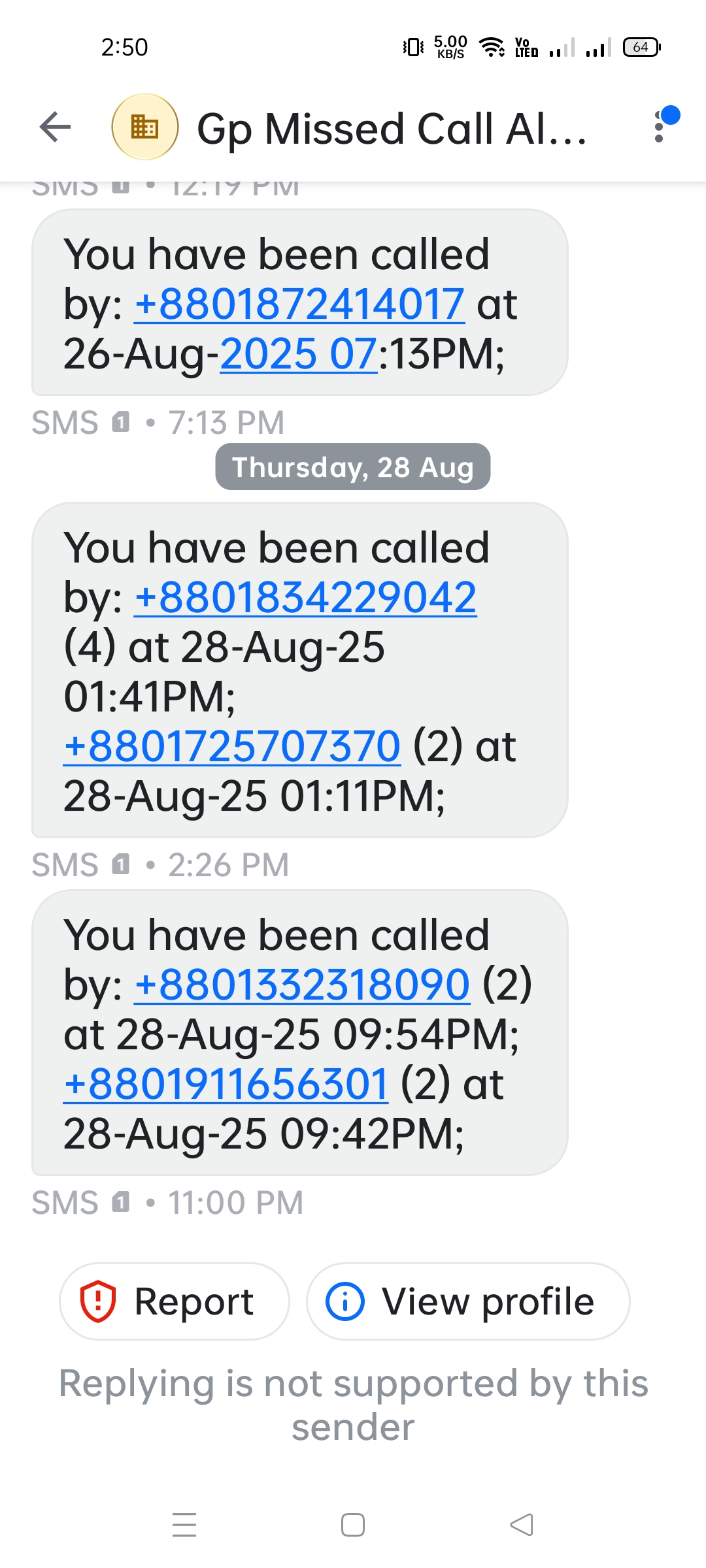Tap the phone number +8801911656301
The image size is (706, 1568).
226,1085
